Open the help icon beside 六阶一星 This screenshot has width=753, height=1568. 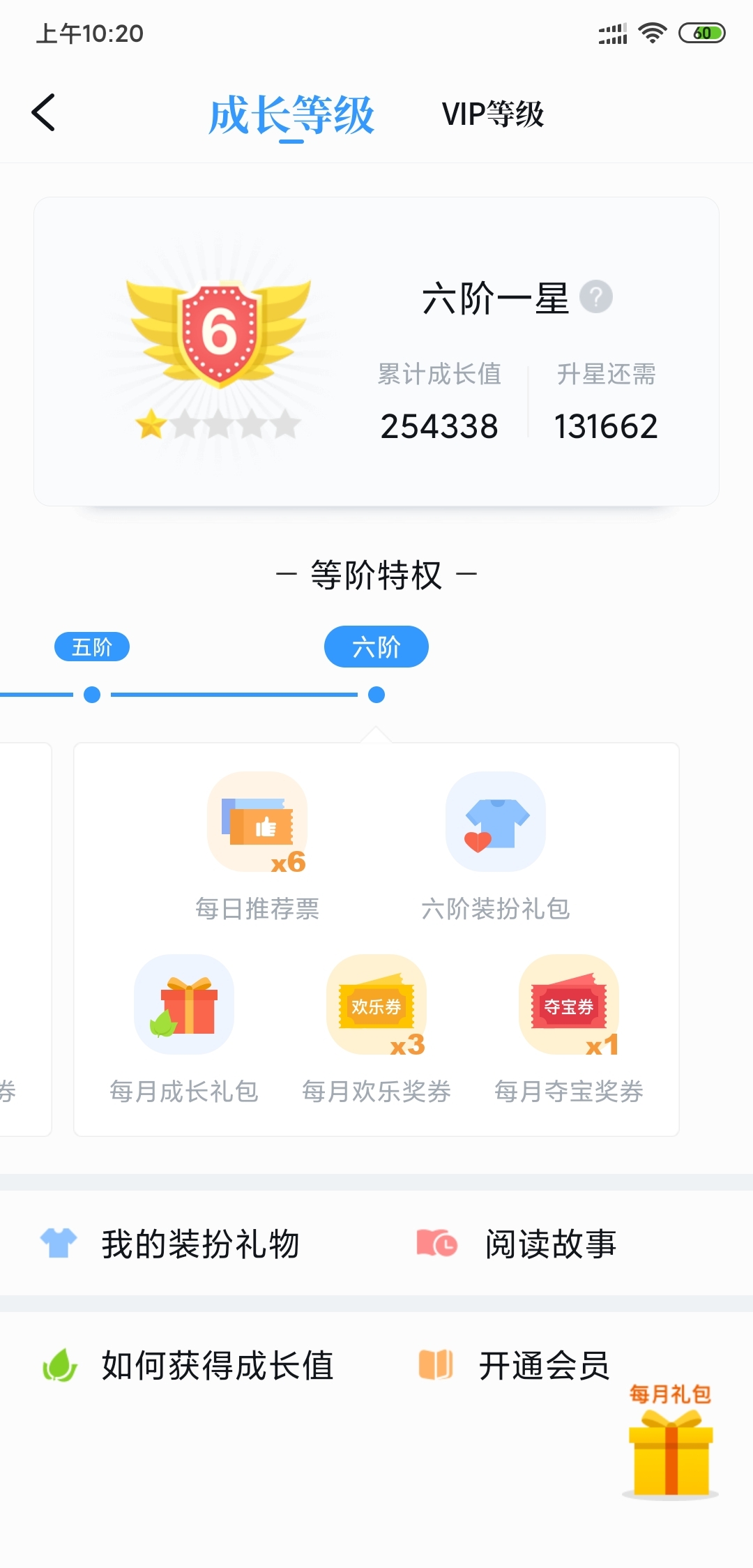click(x=596, y=297)
